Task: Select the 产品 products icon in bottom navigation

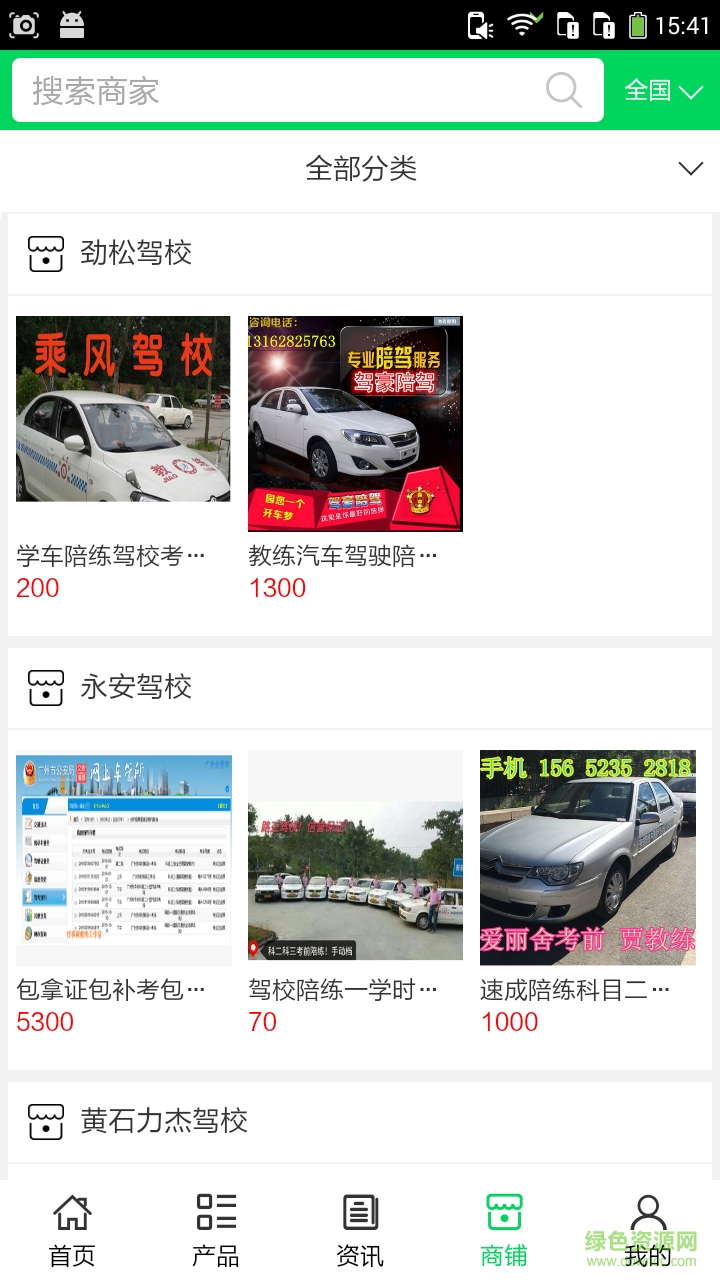Action: [x=215, y=1211]
